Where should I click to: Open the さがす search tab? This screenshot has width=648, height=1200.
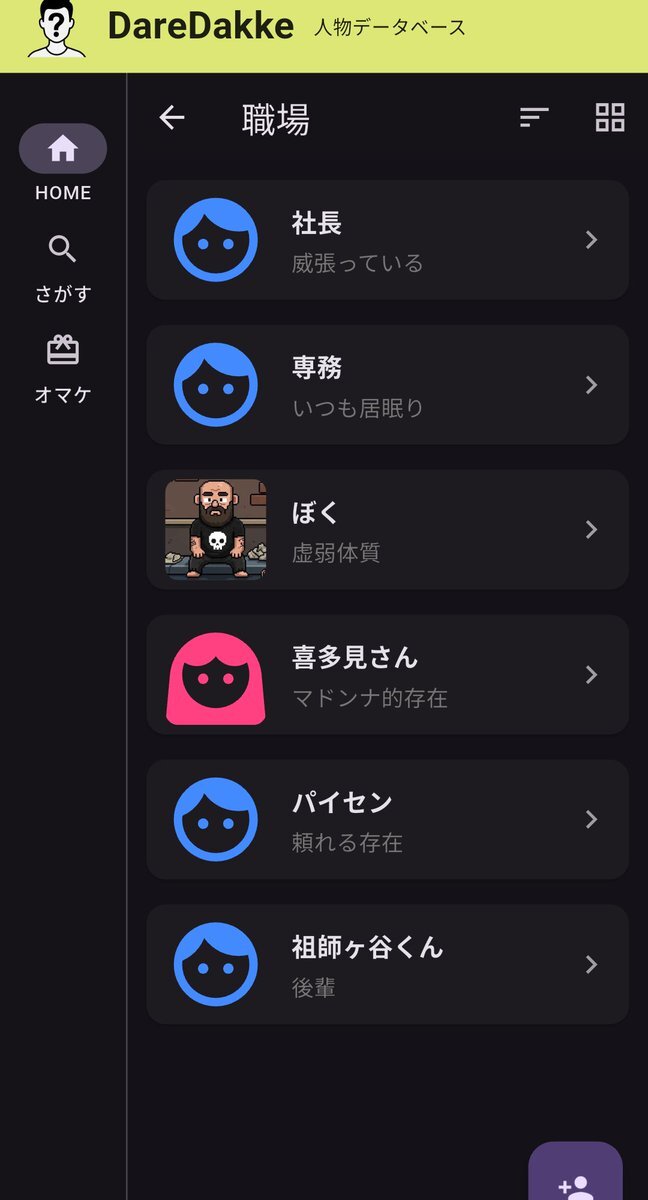(63, 267)
